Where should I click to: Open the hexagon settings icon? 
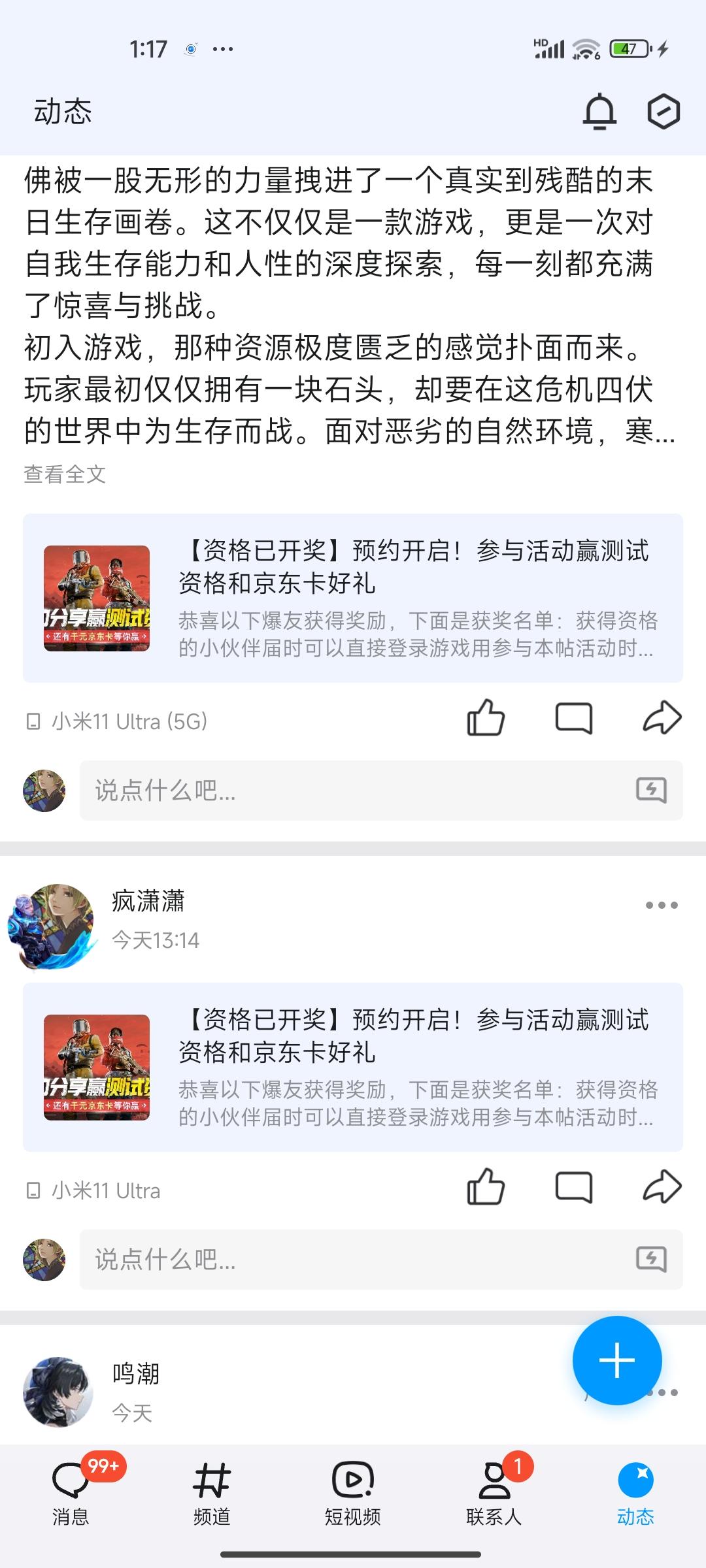click(663, 112)
